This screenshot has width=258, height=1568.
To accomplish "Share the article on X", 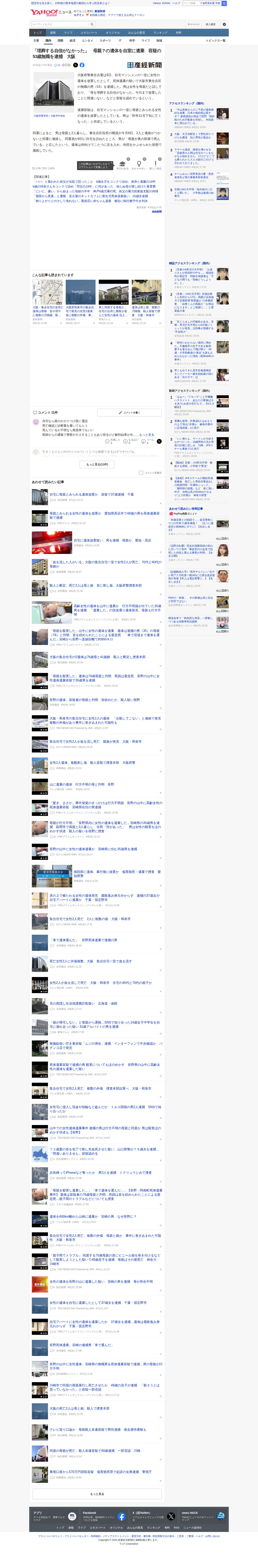I will (x=76, y=64).
